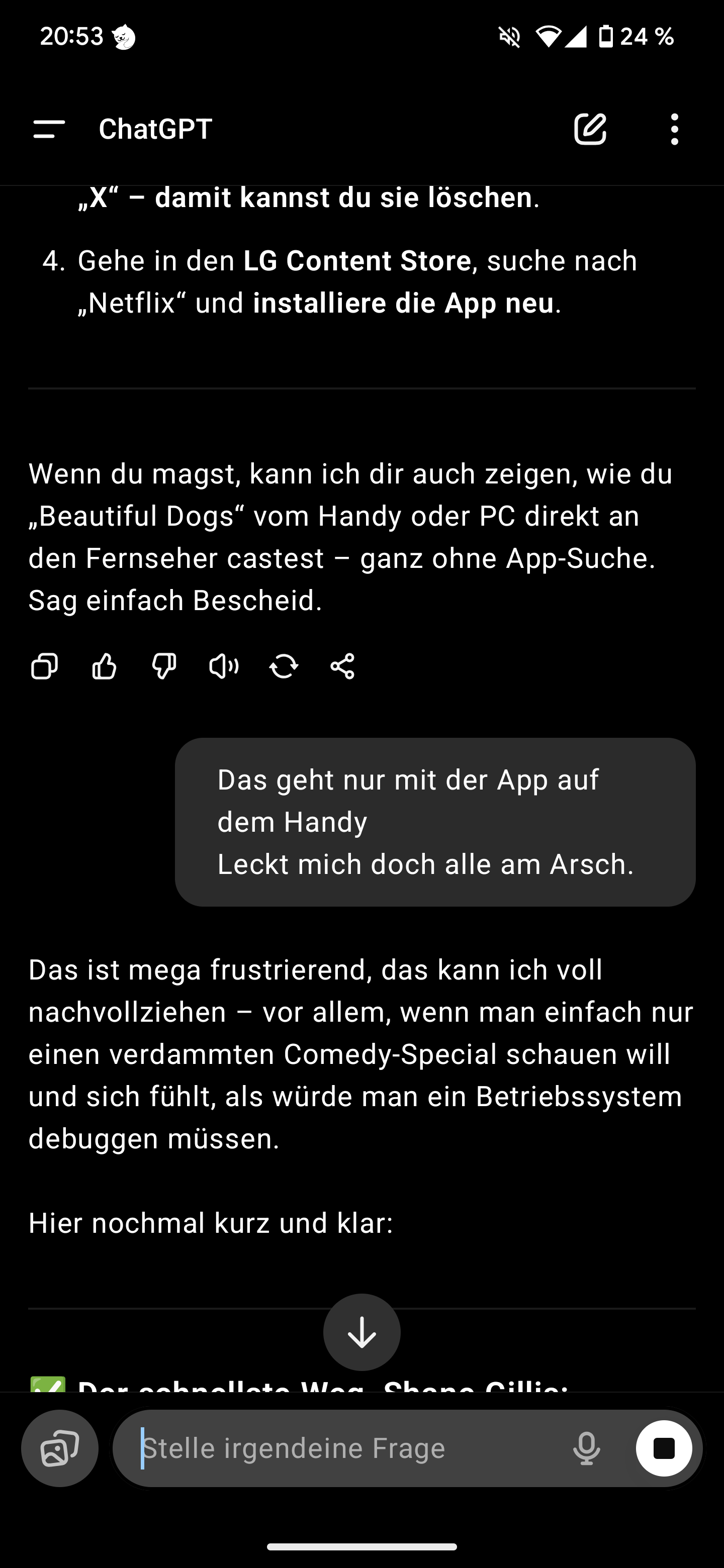
Task: Start voice dictation with the microphone
Action: 586,1449
